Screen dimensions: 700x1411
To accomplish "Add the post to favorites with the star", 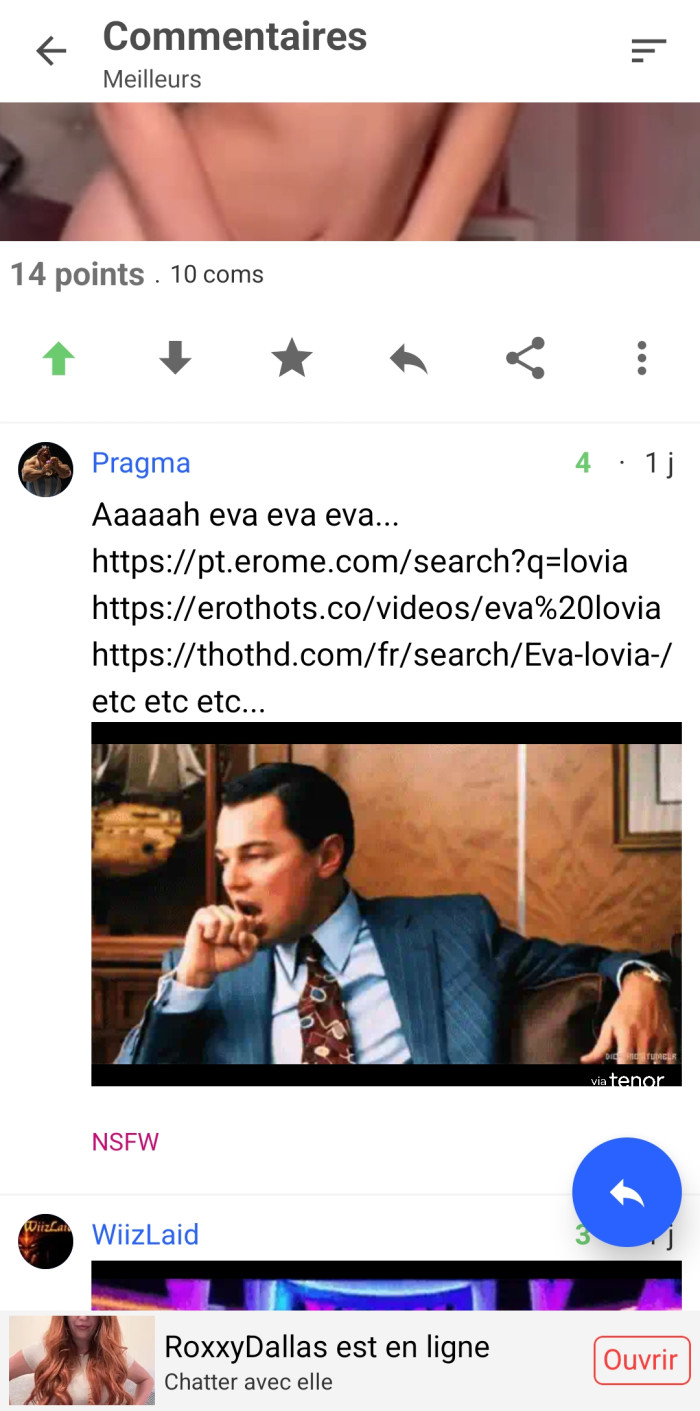I will (292, 358).
